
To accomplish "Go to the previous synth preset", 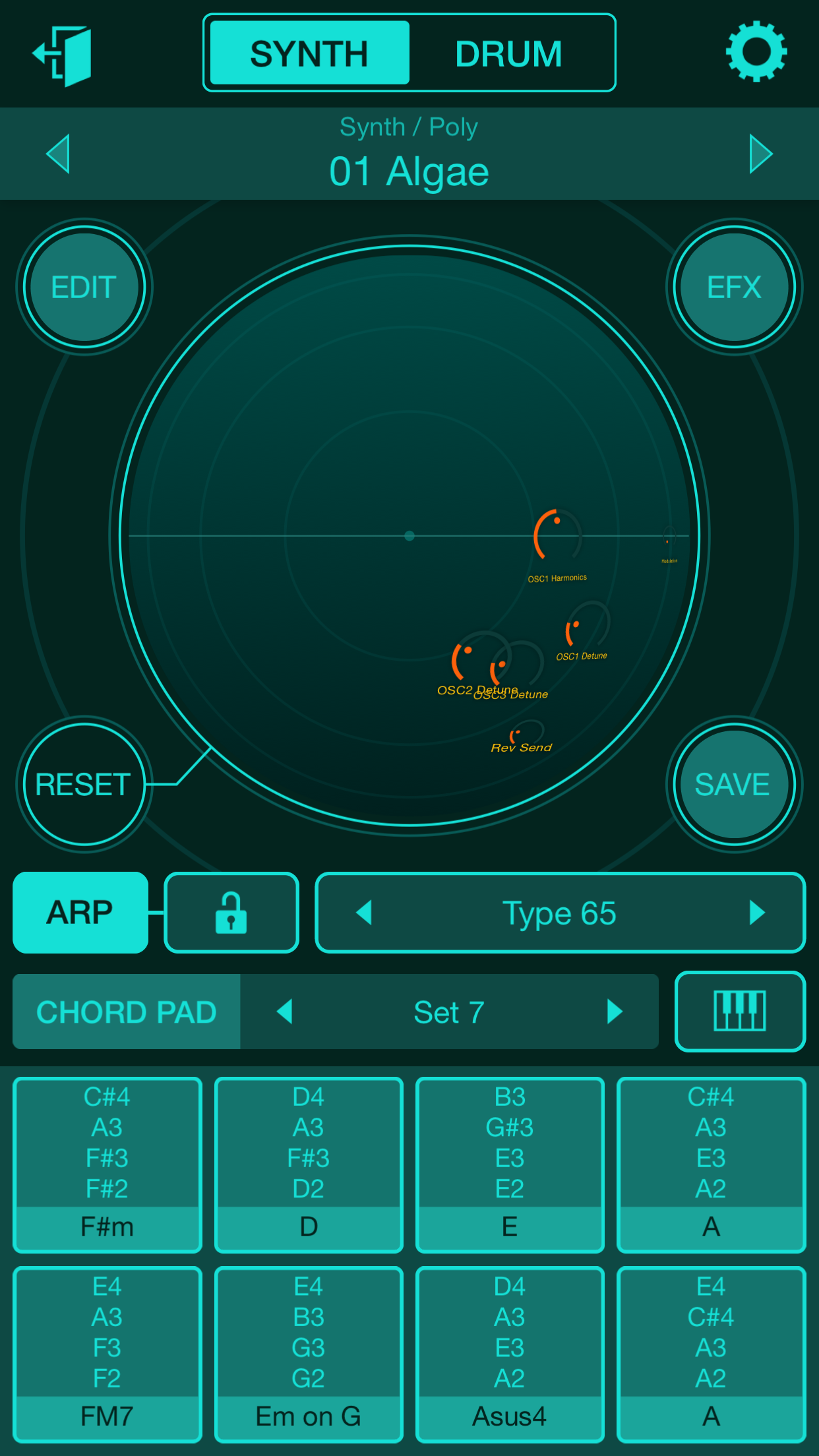I will point(58,154).
